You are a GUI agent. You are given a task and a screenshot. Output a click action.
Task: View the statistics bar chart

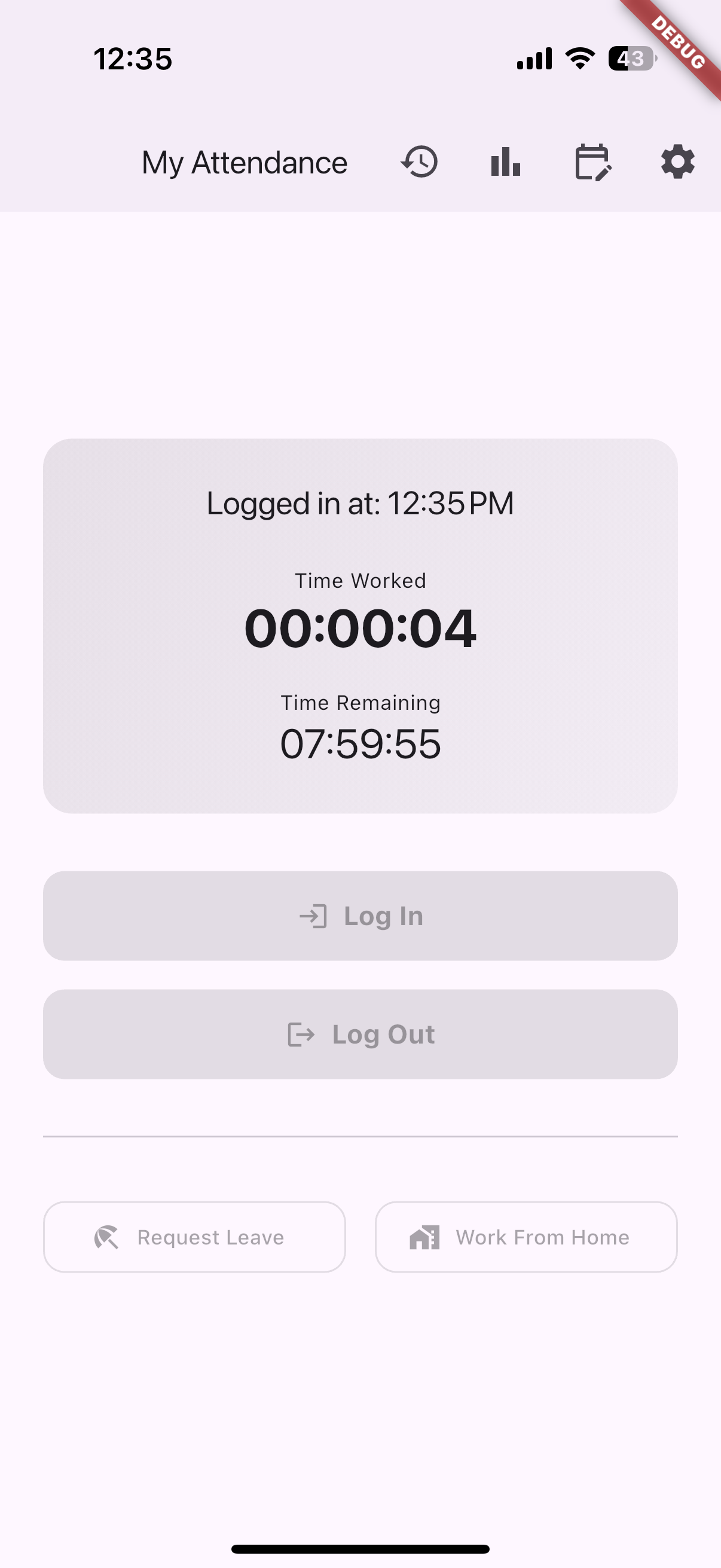point(506,162)
